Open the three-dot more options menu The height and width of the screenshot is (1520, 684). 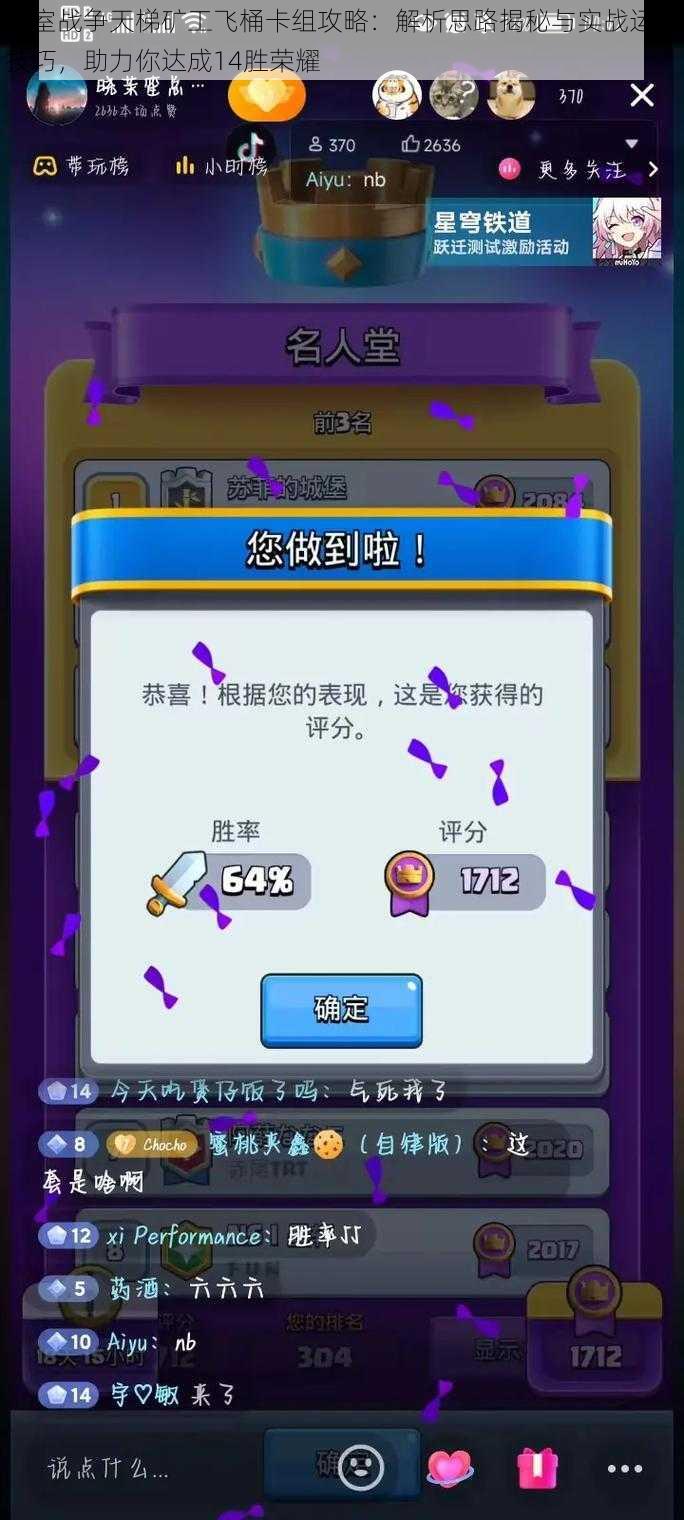click(x=625, y=1468)
